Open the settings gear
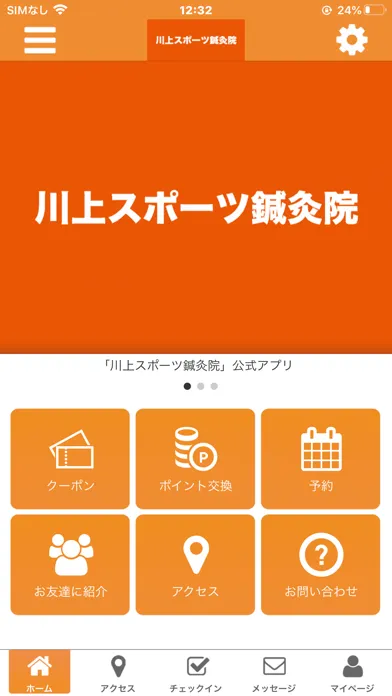 [x=352, y=40]
